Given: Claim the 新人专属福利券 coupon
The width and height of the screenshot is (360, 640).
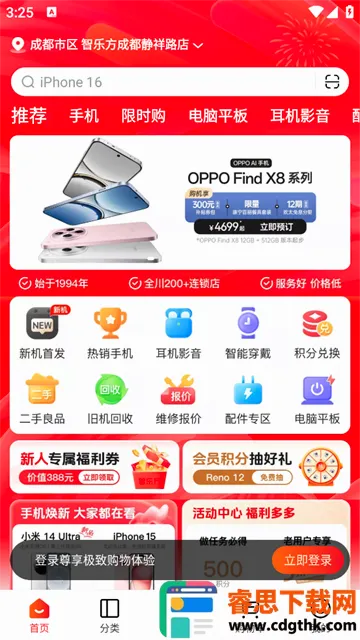Looking at the screenshot, I should pos(99,477).
